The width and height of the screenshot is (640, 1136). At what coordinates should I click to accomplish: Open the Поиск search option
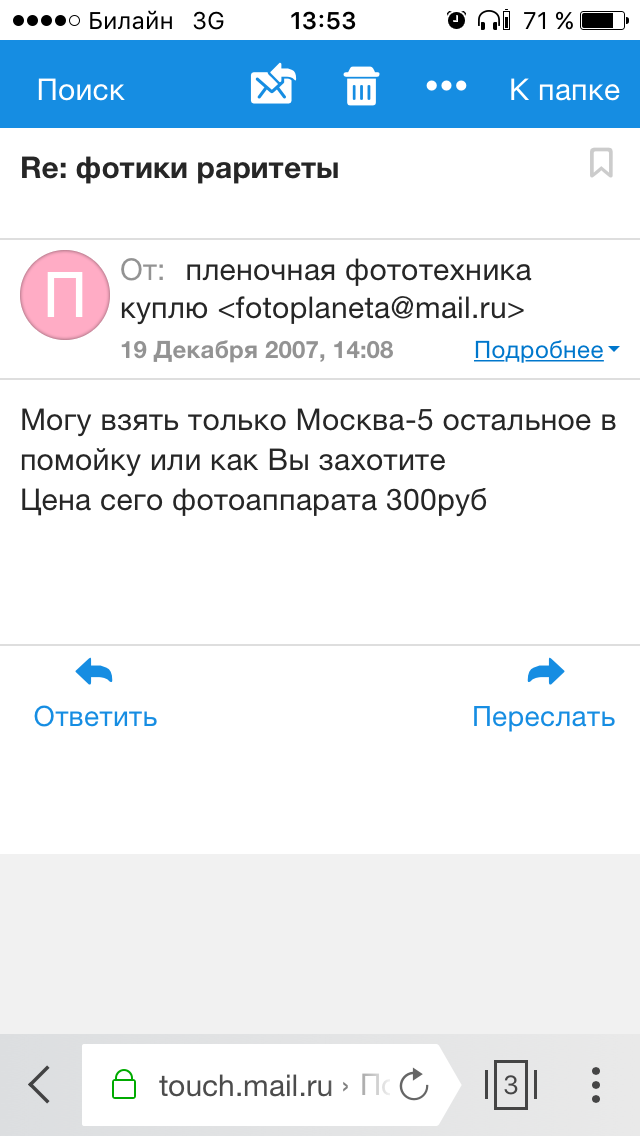click(81, 89)
